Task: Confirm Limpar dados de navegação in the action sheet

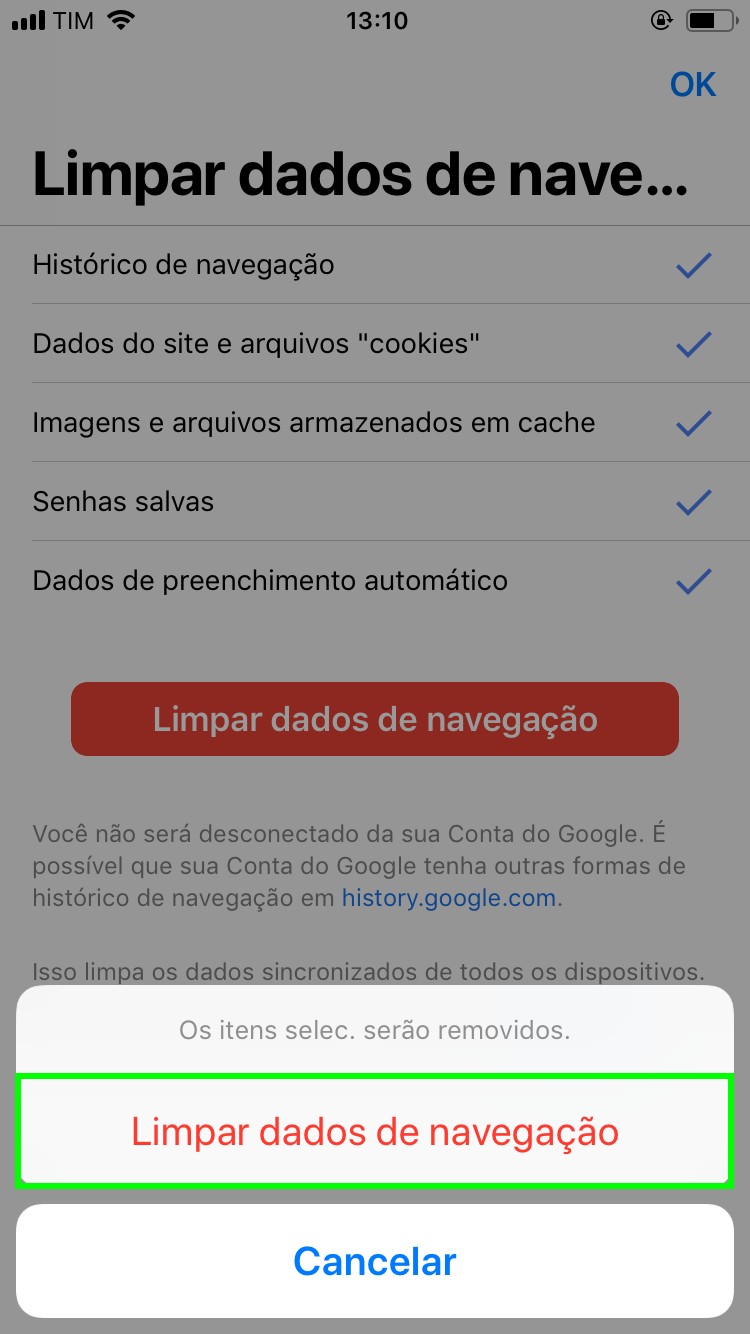Action: click(375, 1132)
